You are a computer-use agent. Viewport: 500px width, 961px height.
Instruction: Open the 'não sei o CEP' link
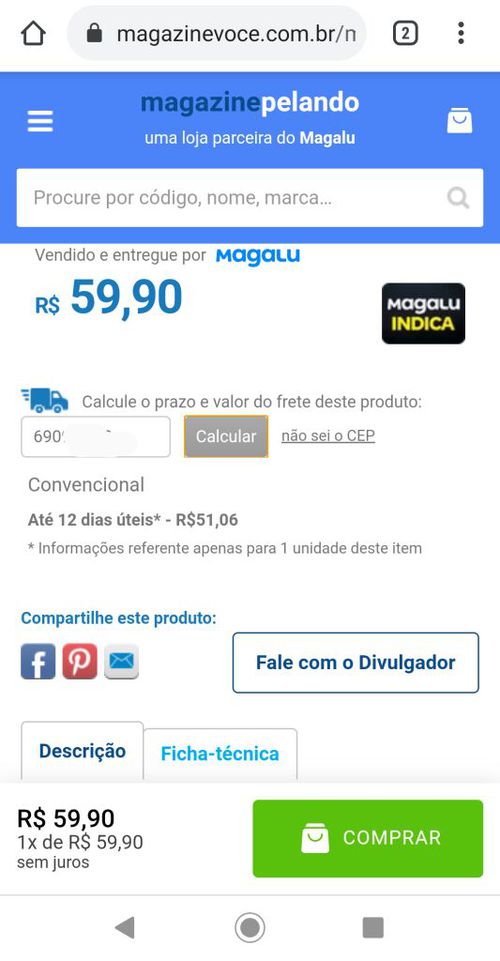pyautogui.click(x=328, y=436)
